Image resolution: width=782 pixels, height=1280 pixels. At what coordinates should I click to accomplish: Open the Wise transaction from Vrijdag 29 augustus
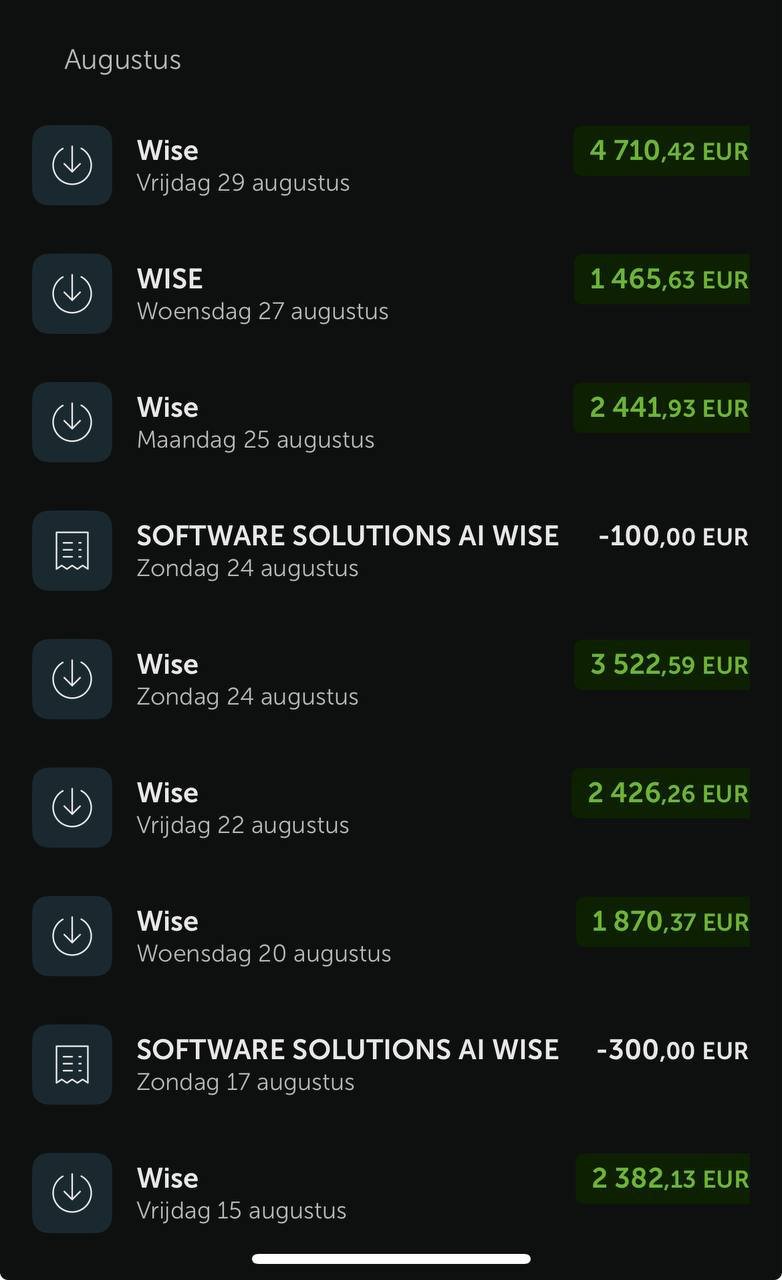click(x=390, y=165)
